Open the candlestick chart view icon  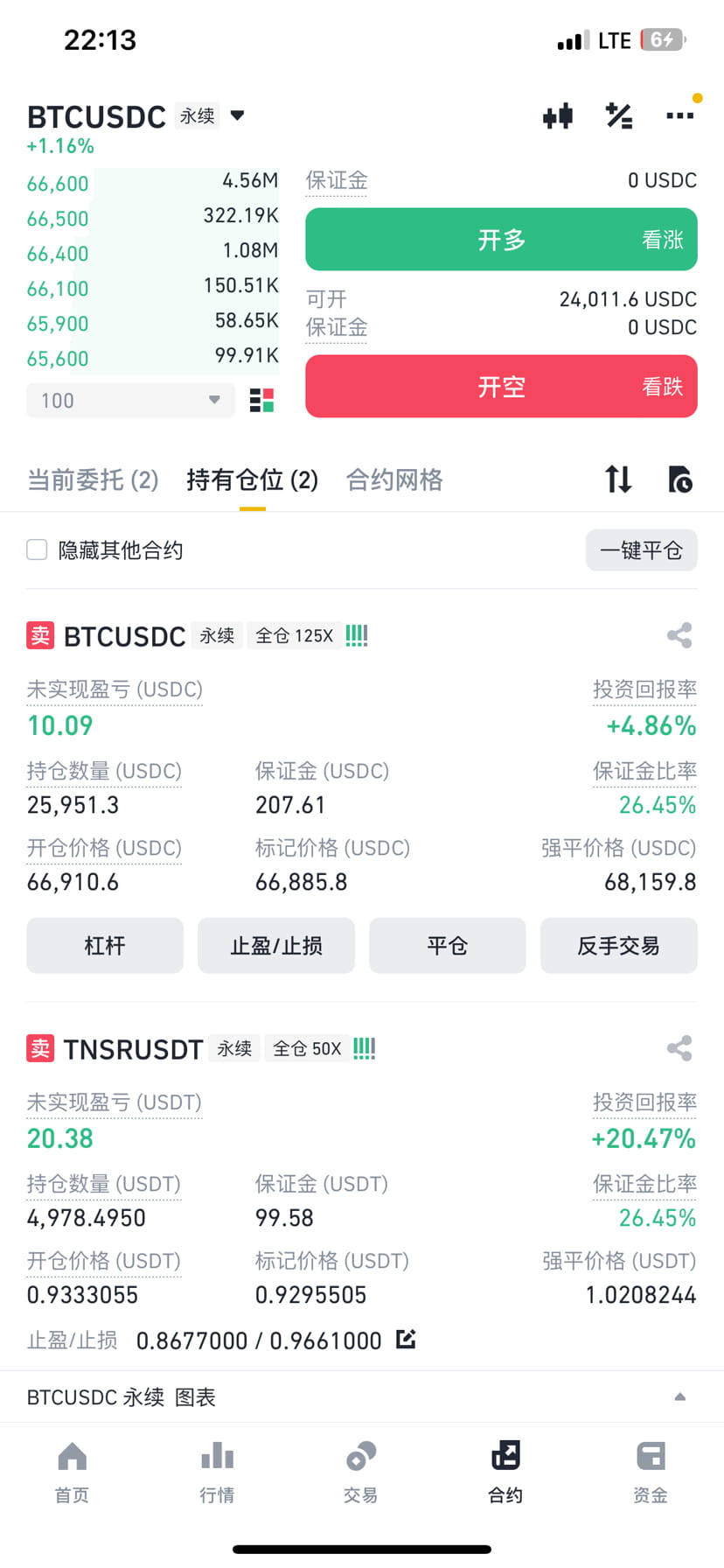557,115
